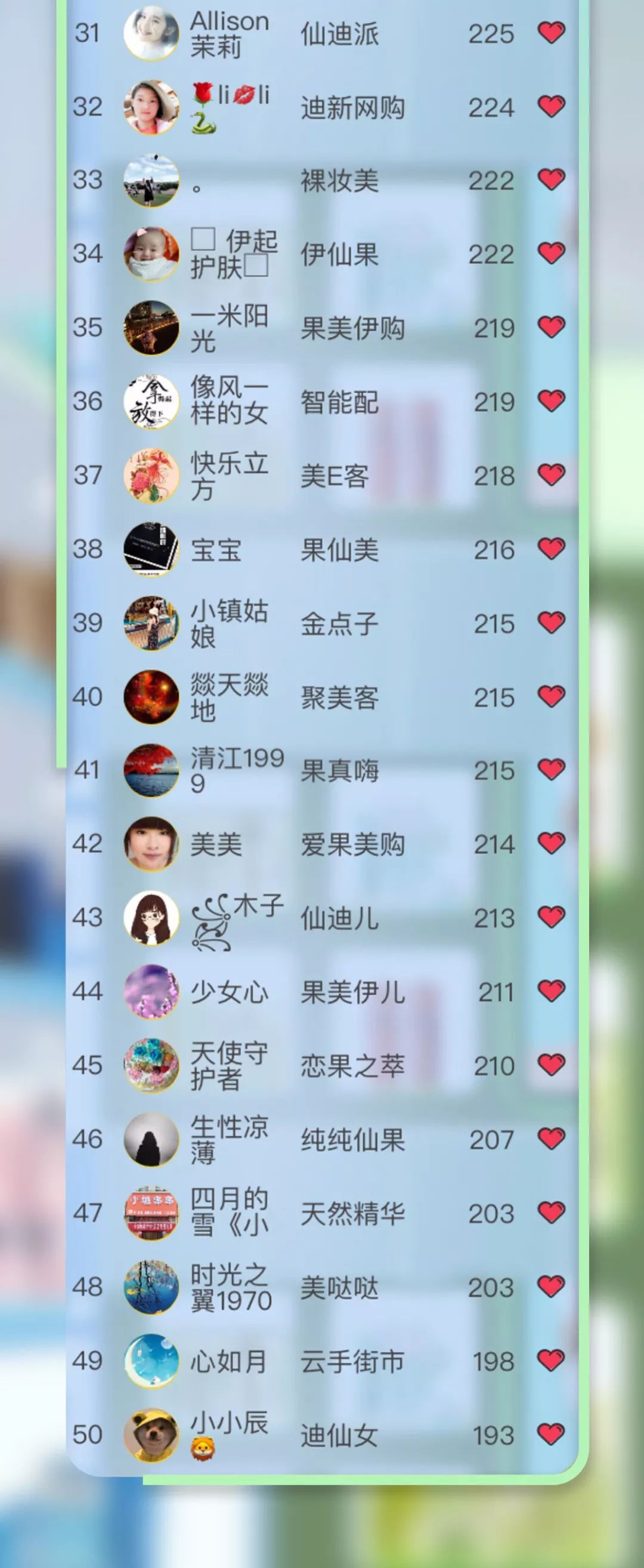Viewport: 644px width, 1568px height.
Task: Tap the heart for 爱果美购
Action: 552,844
